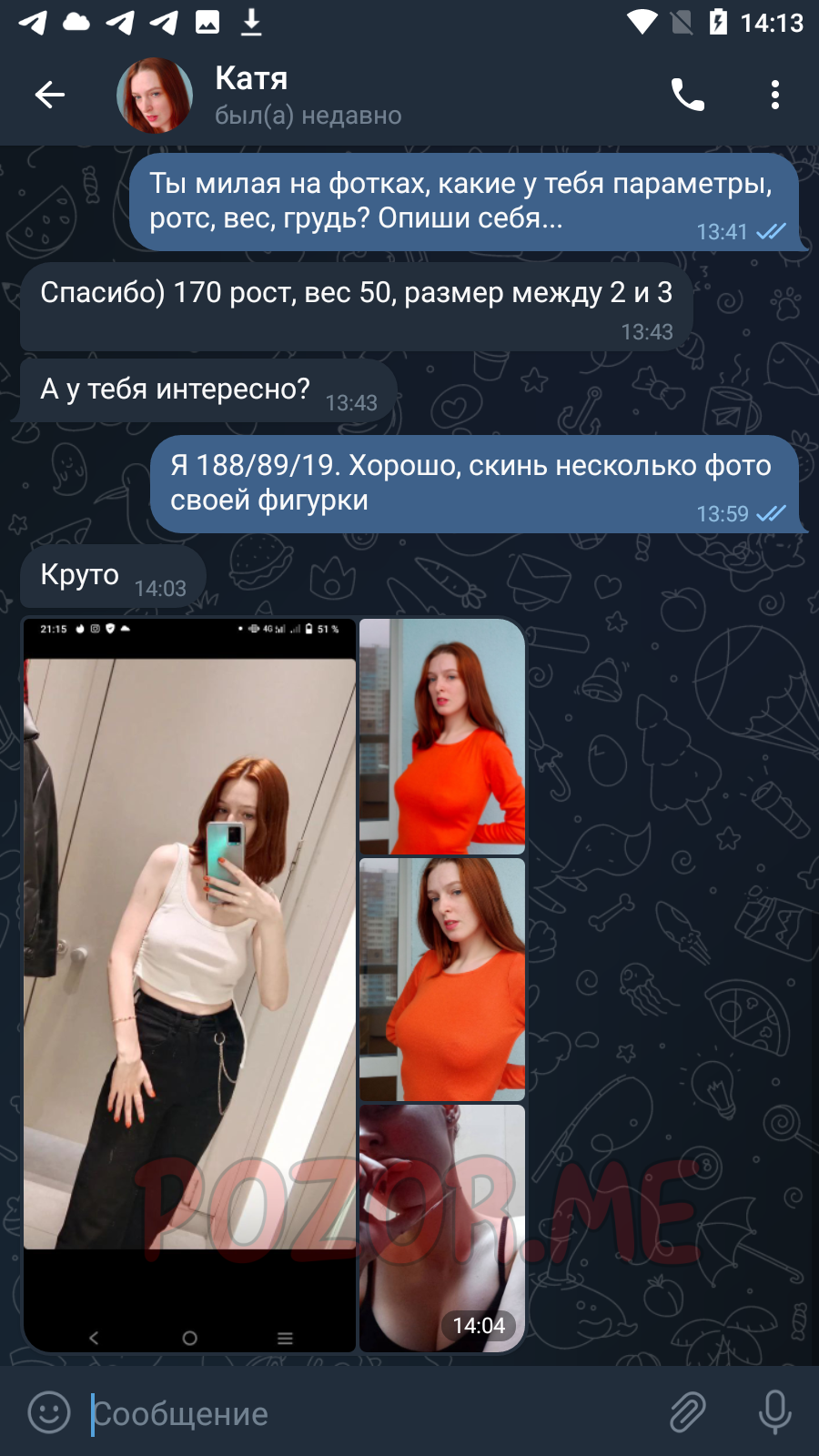Open the middle-right photo in the album
819x1456 pixels.
coord(442,979)
